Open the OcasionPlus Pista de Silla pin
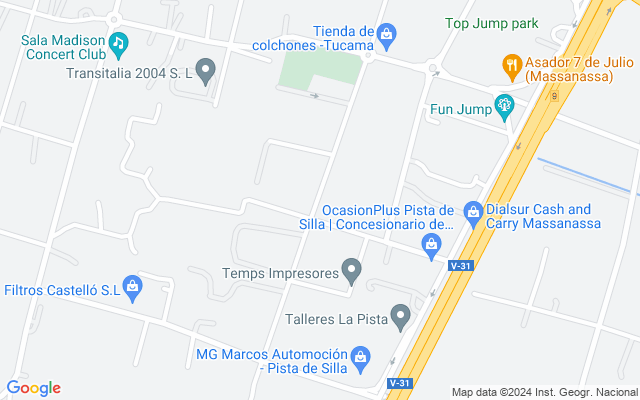Screen dimensions: 640x400 [x=432, y=245]
